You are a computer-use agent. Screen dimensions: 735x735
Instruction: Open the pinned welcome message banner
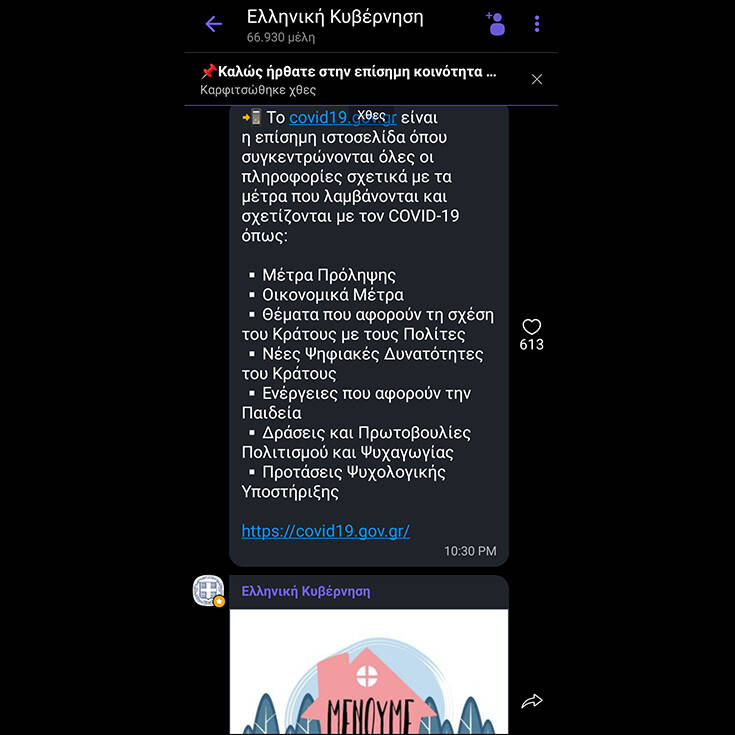[x=350, y=80]
